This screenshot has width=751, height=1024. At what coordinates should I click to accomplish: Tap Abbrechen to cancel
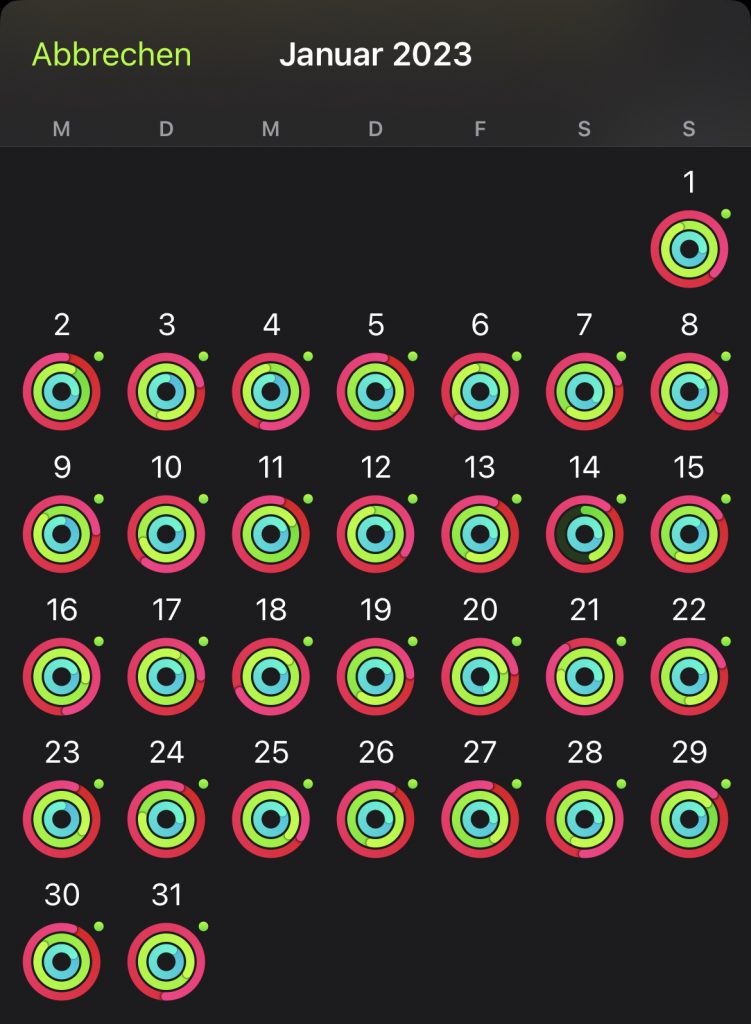(111, 54)
